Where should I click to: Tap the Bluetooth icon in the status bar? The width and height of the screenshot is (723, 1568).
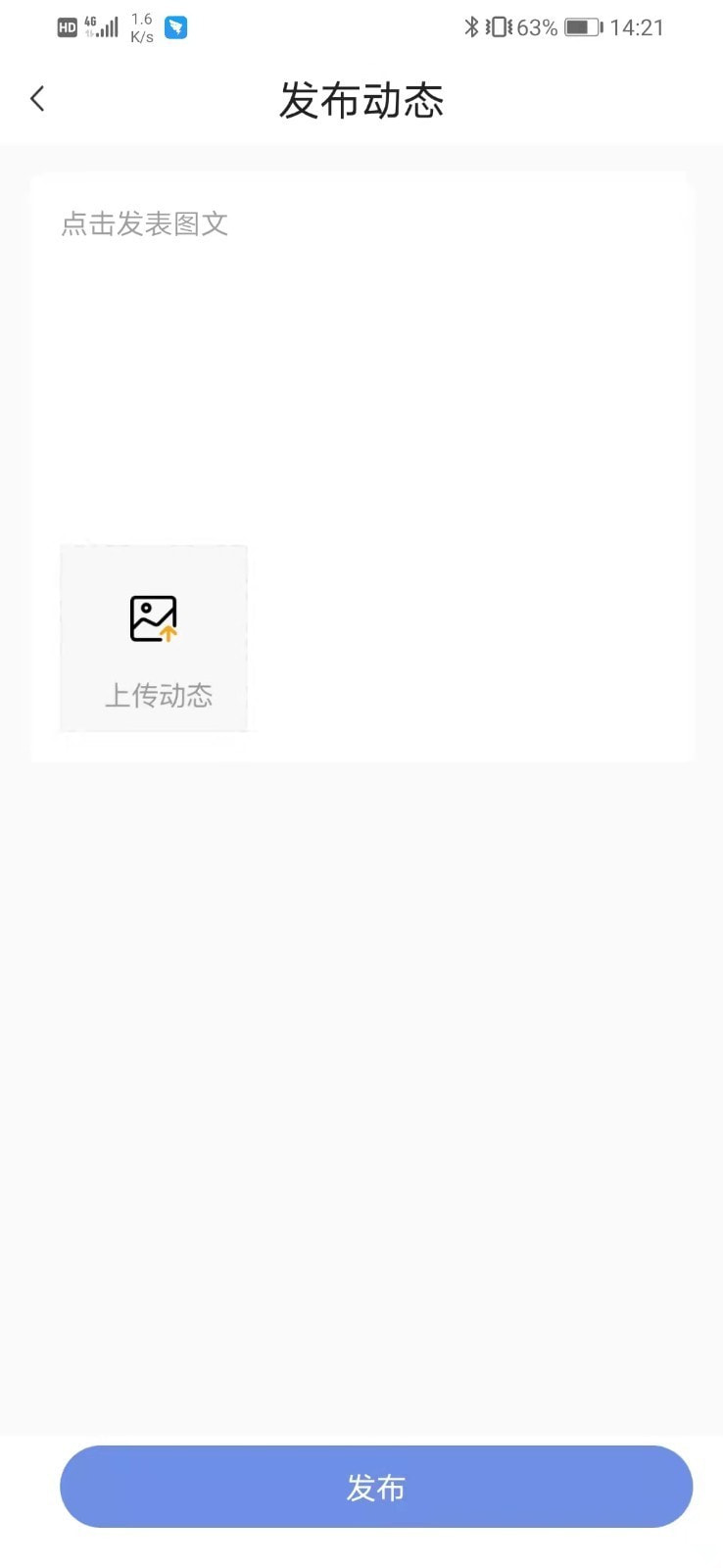pyautogui.click(x=472, y=26)
